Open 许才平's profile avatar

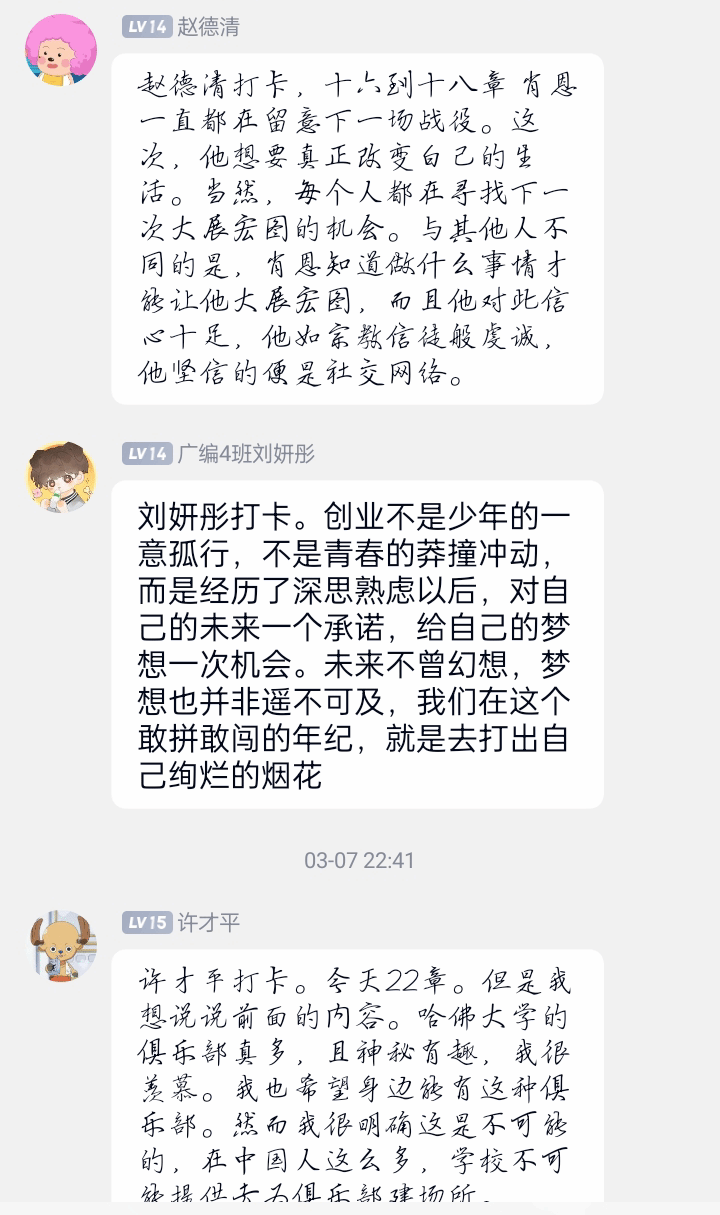(x=61, y=945)
